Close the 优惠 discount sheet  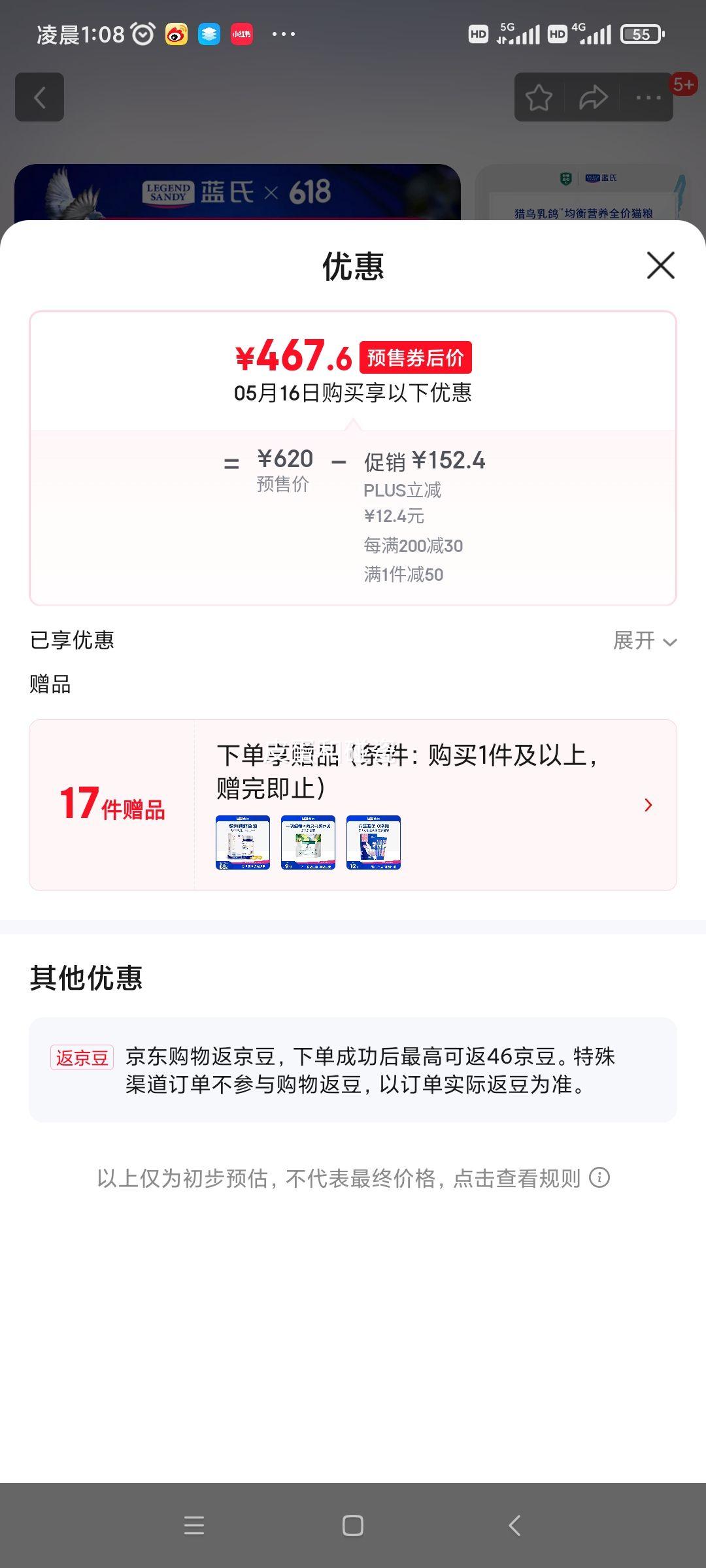click(x=660, y=265)
